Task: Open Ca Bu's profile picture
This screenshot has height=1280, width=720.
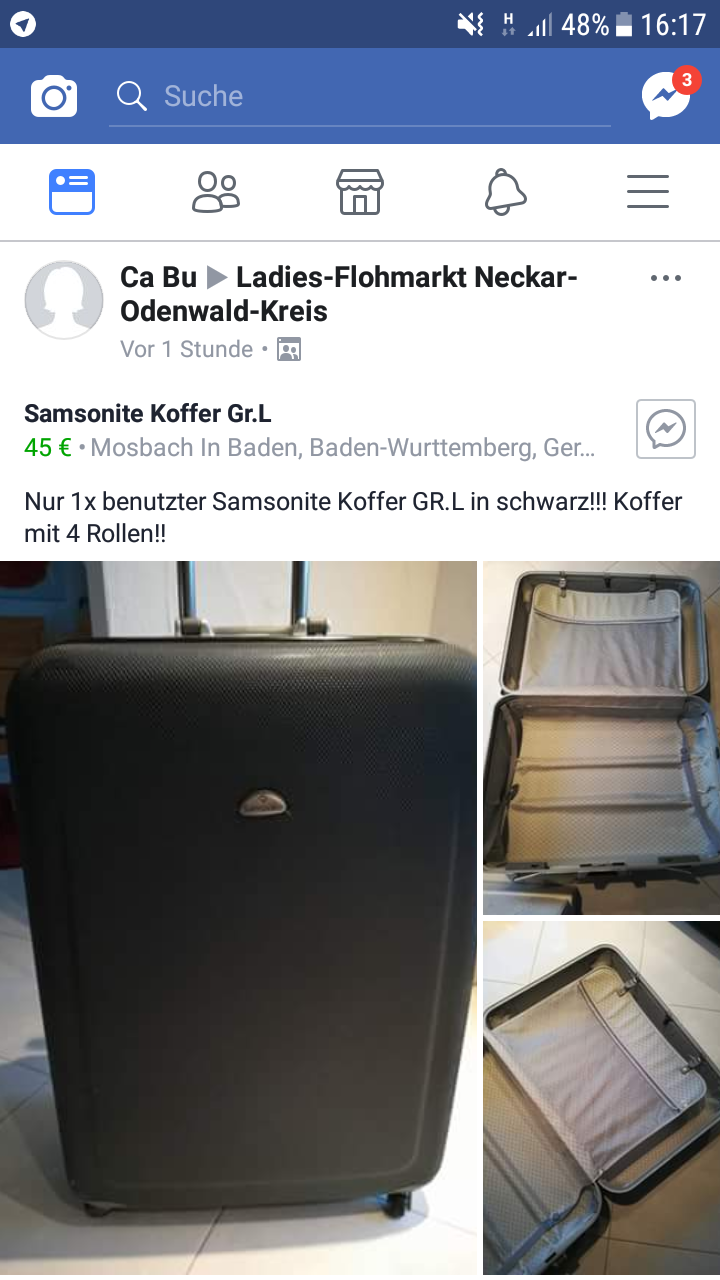Action: coord(64,300)
